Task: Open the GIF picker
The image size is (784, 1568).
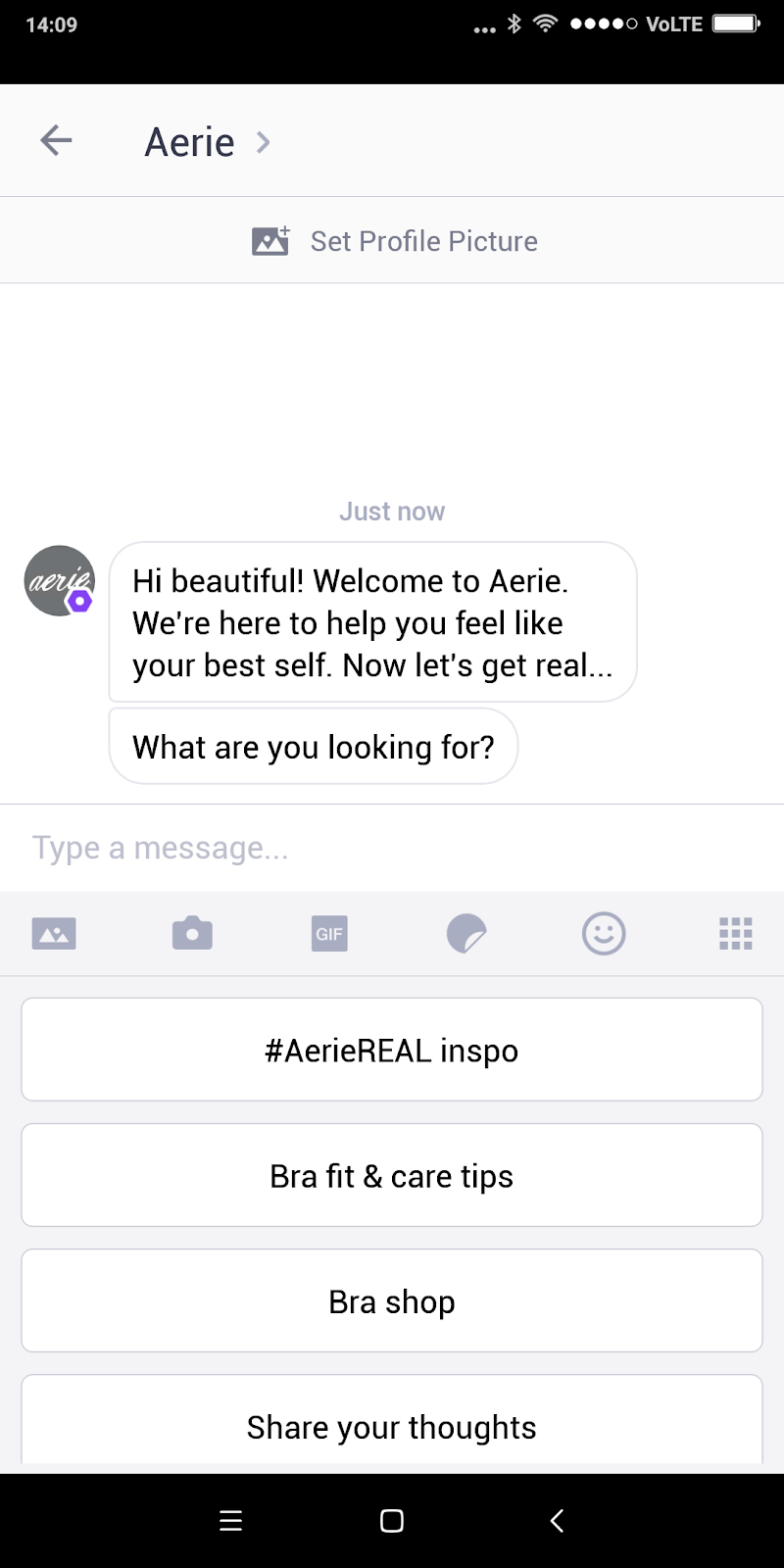Action: 329,934
